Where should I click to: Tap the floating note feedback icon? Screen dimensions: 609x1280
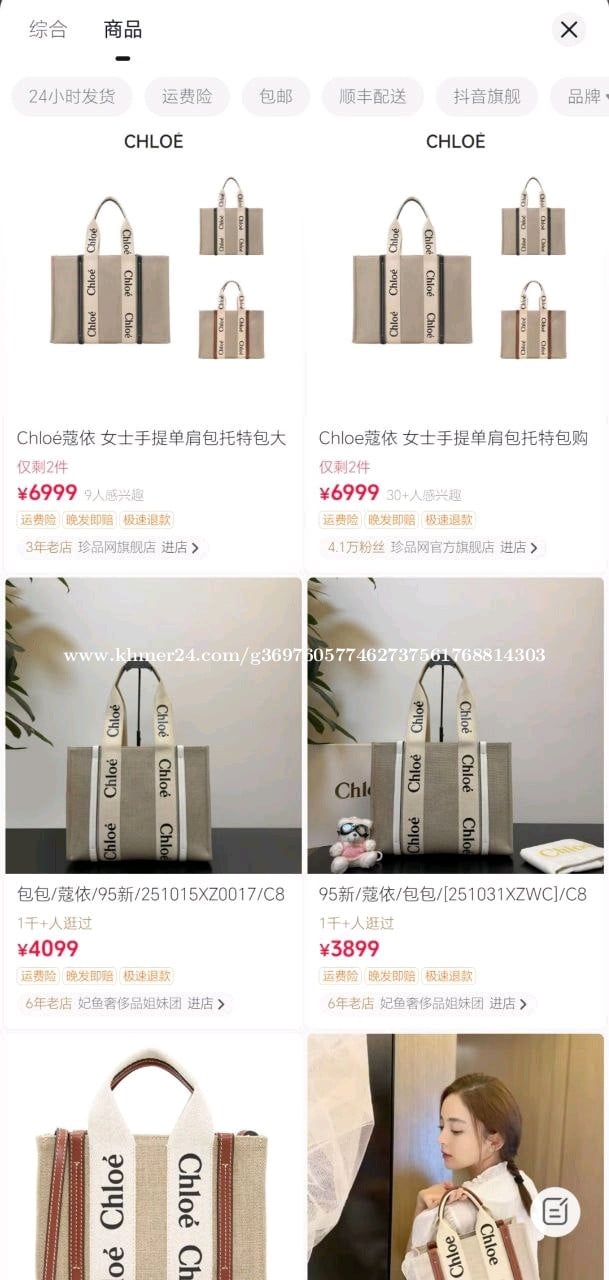click(555, 1212)
